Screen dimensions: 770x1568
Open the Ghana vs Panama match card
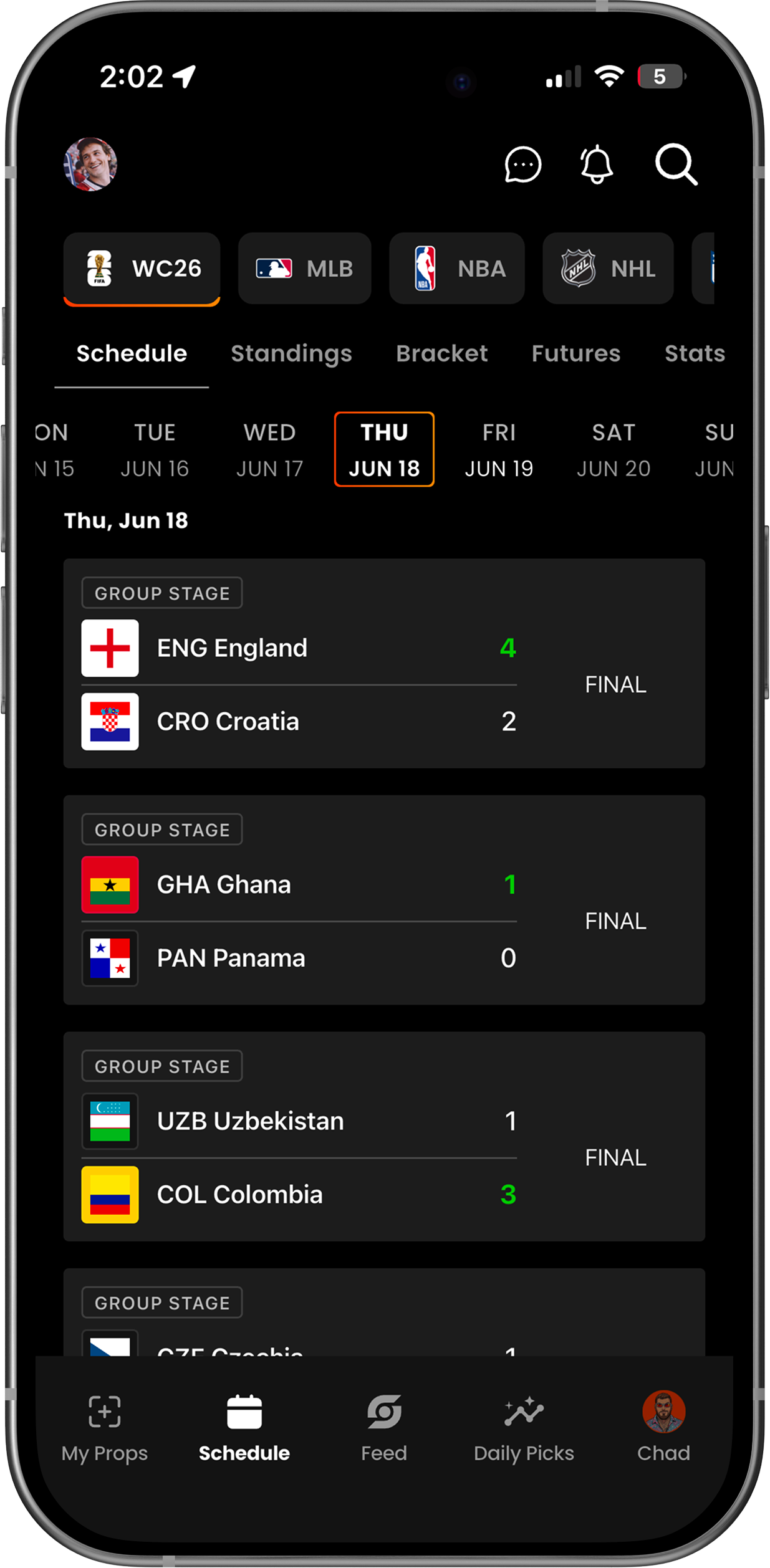[x=384, y=900]
